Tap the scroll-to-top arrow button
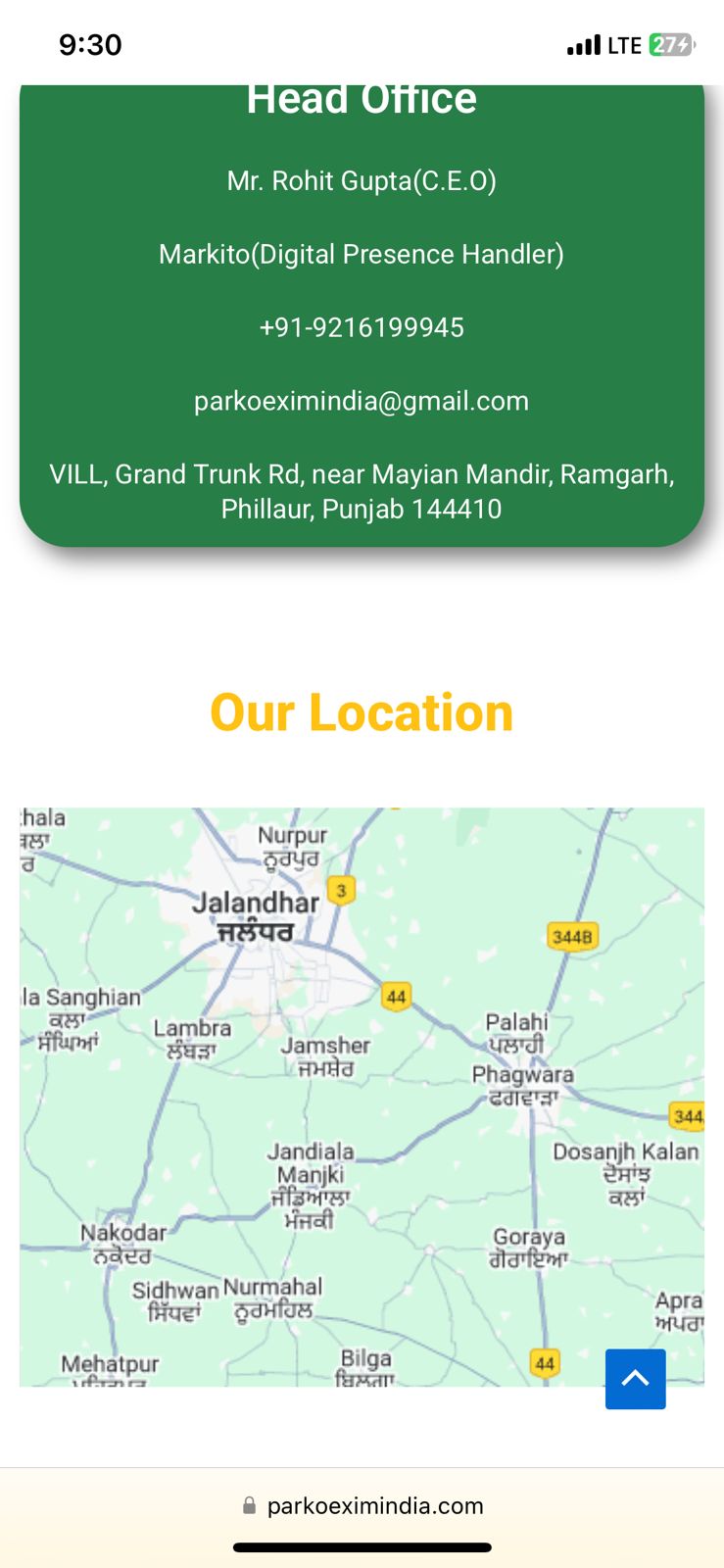Screen dimensions: 724x1568 [x=635, y=1379]
